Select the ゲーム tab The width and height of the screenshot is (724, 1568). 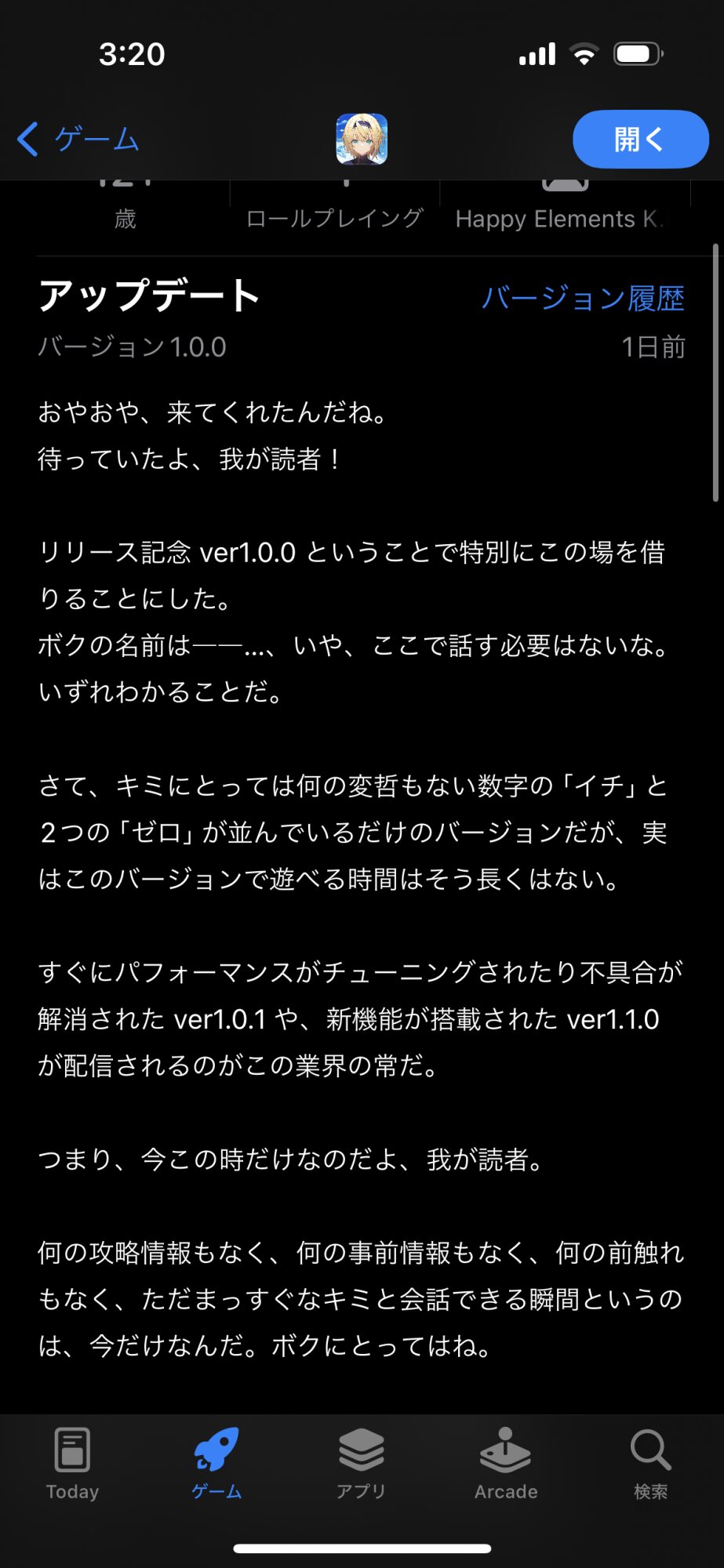coord(216,1464)
